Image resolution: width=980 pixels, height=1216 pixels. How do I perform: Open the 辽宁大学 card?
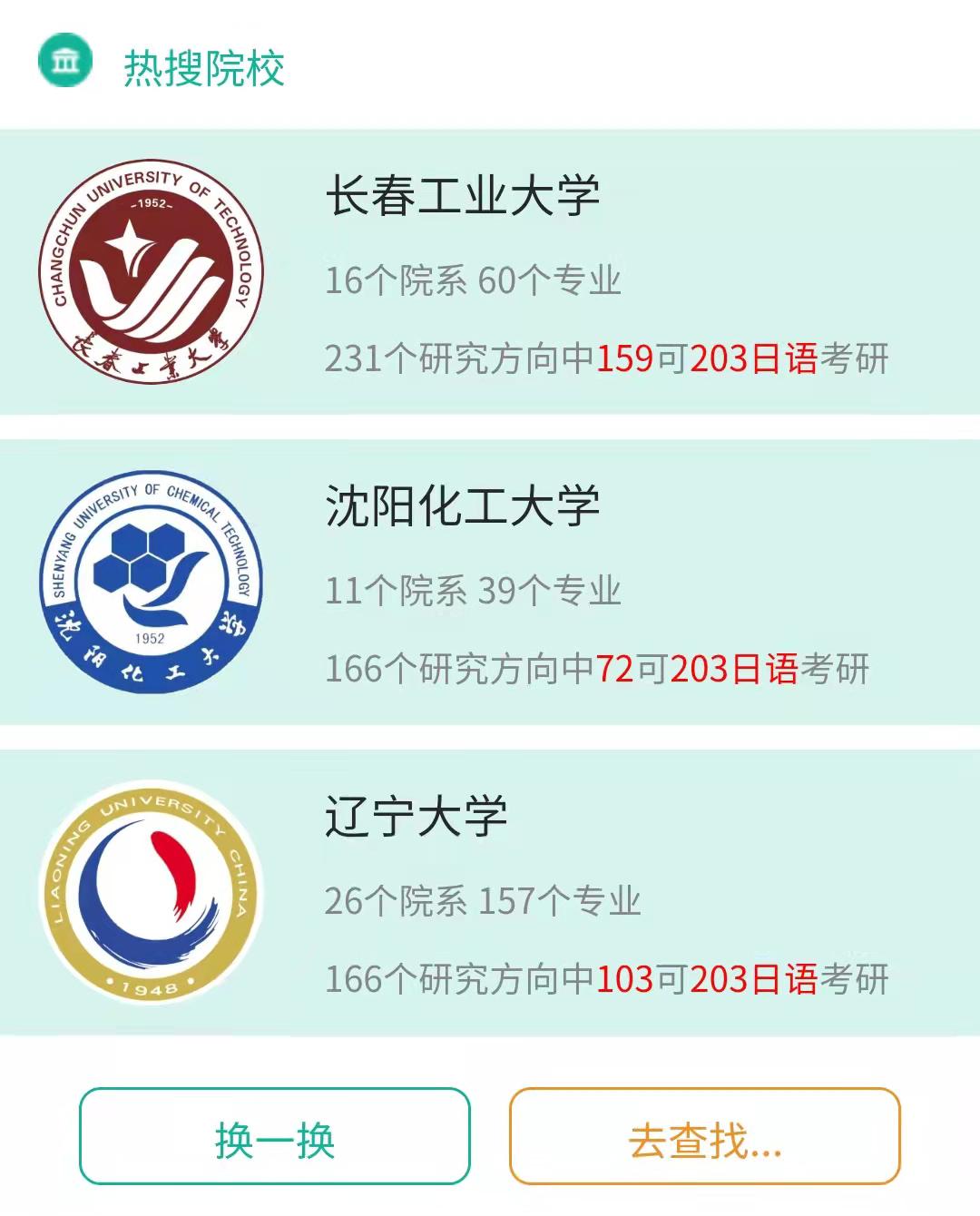point(490,893)
